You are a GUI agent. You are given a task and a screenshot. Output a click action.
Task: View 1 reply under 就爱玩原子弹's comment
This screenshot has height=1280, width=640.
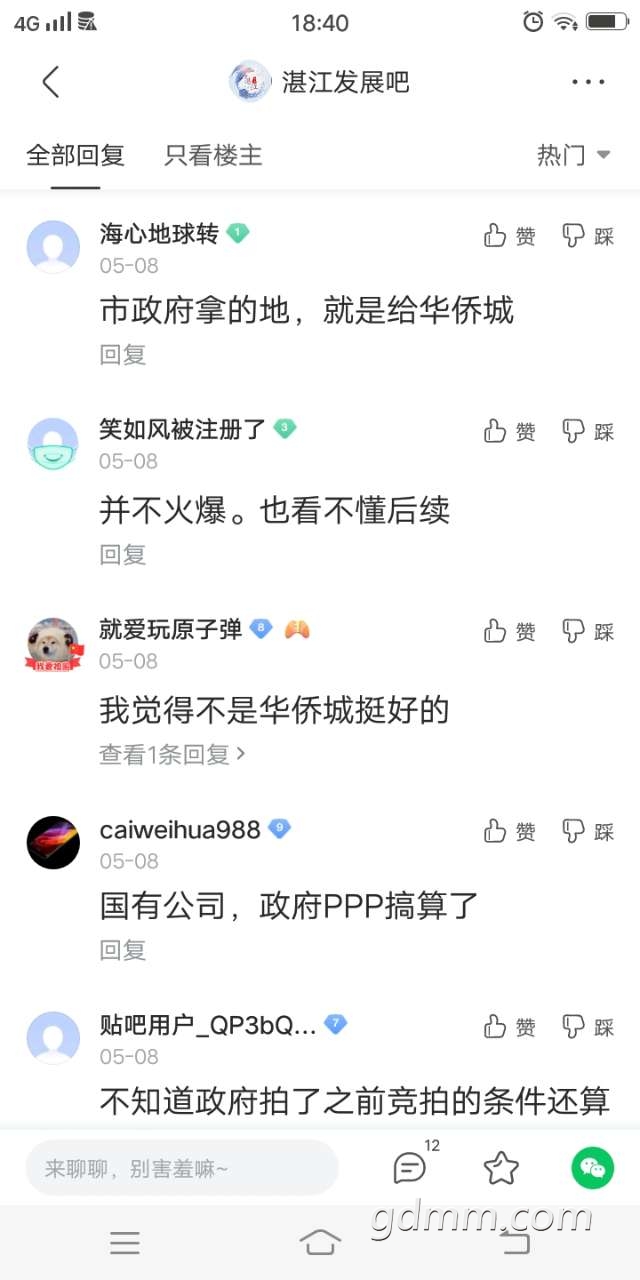[172, 754]
